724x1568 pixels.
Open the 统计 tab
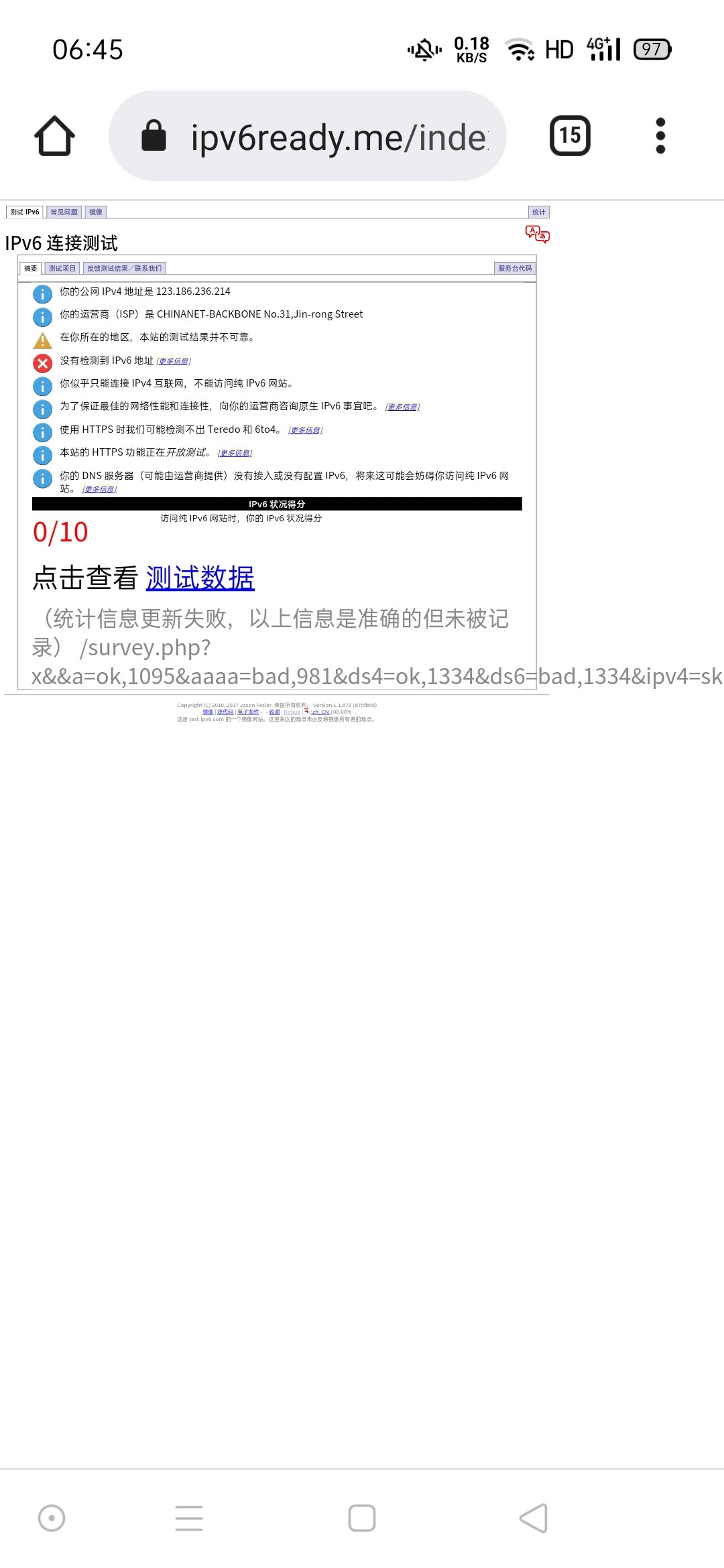click(x=539, y=212)
